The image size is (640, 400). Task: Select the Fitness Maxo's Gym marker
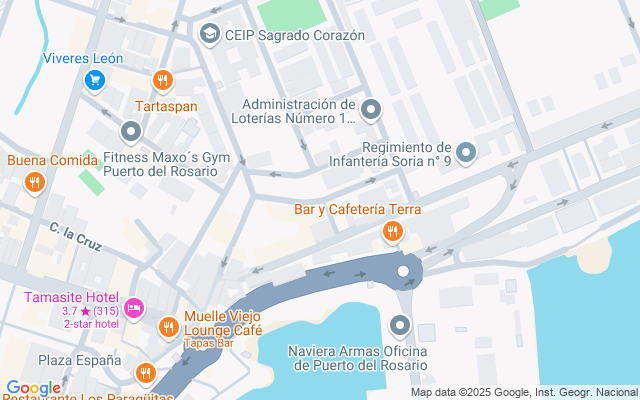[131, 132]
